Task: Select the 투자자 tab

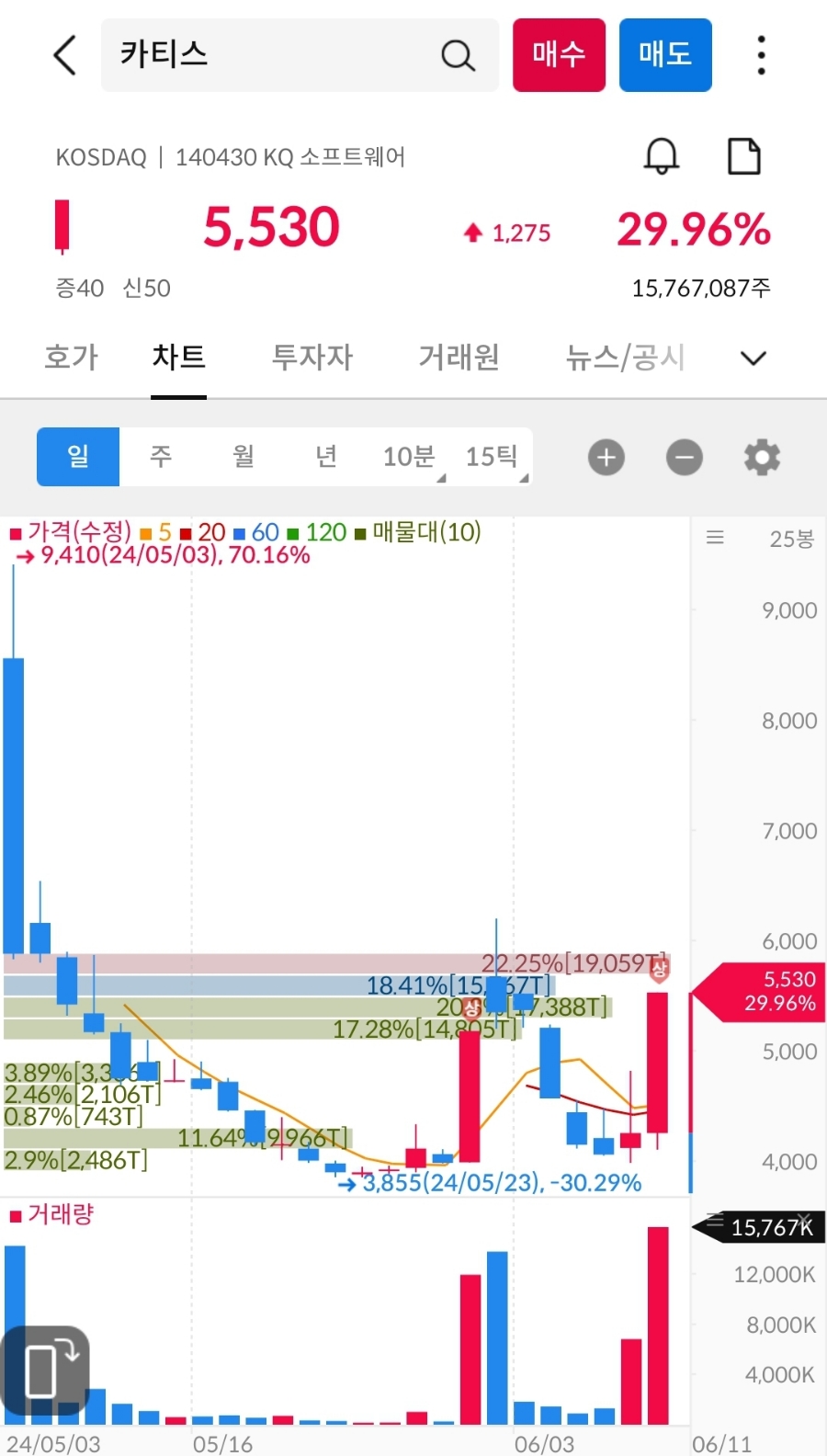Action: (x=312, y=357)
